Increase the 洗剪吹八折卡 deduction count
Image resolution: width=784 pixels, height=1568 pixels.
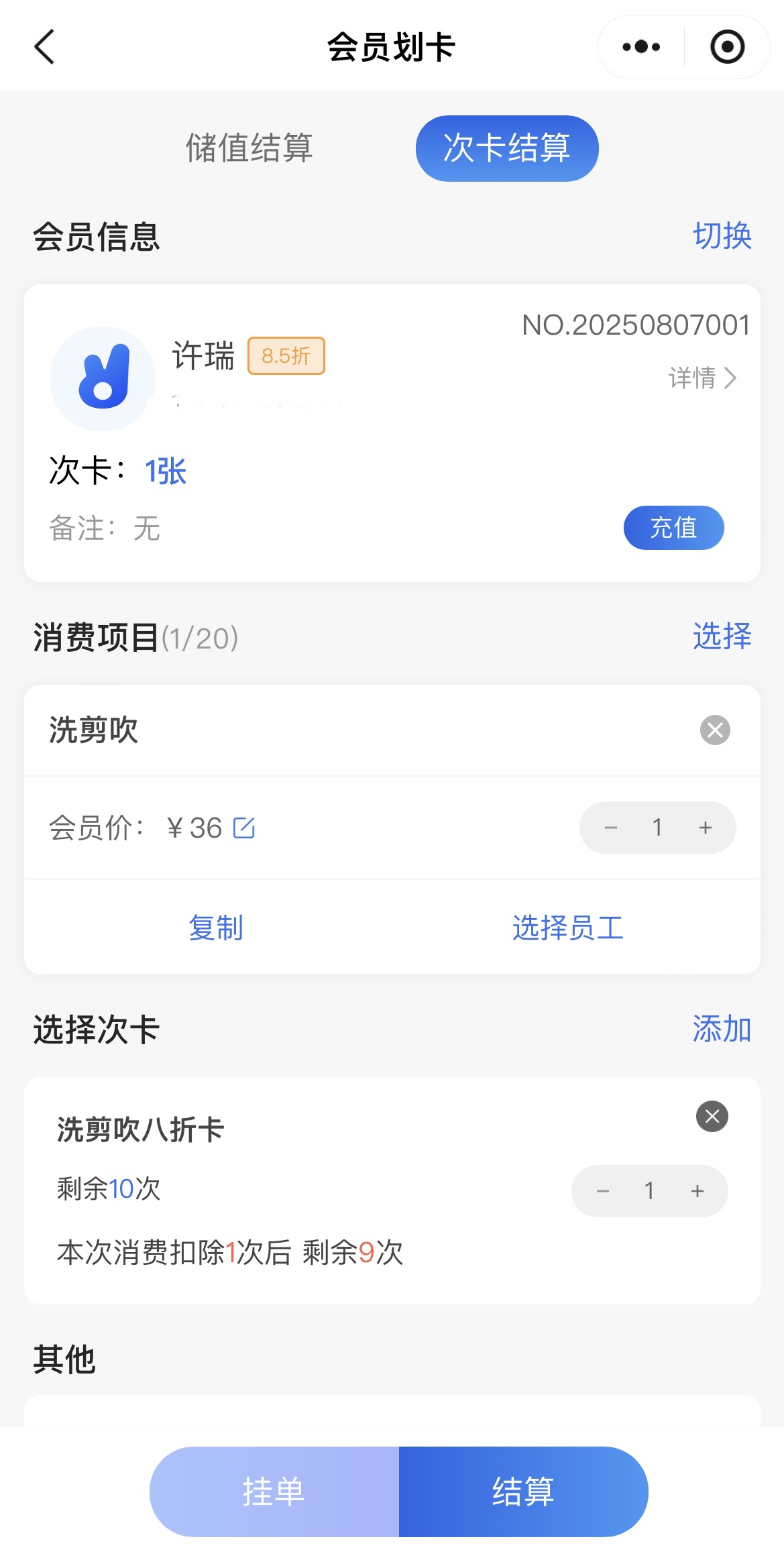697,1191
